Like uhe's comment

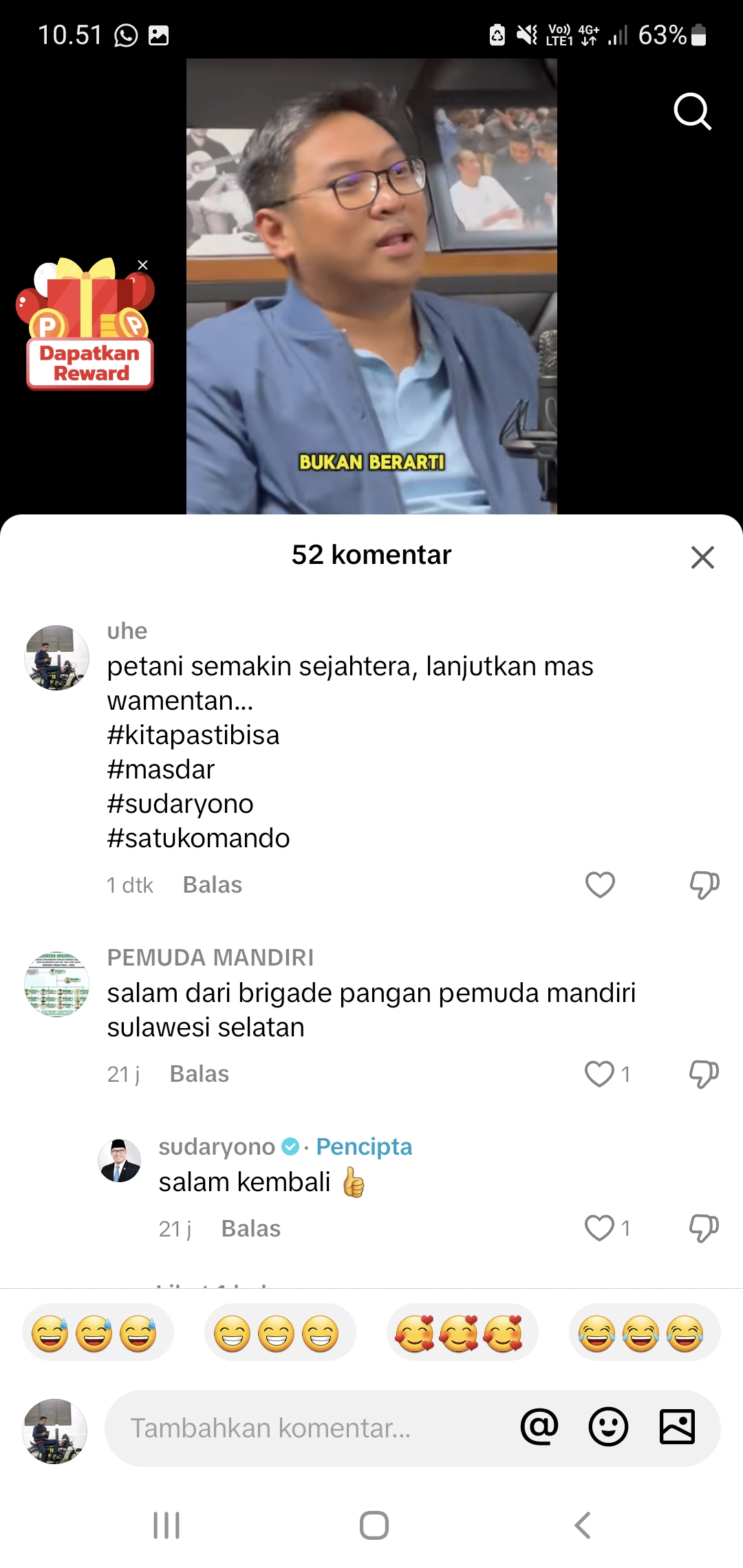tap(600, 884)
